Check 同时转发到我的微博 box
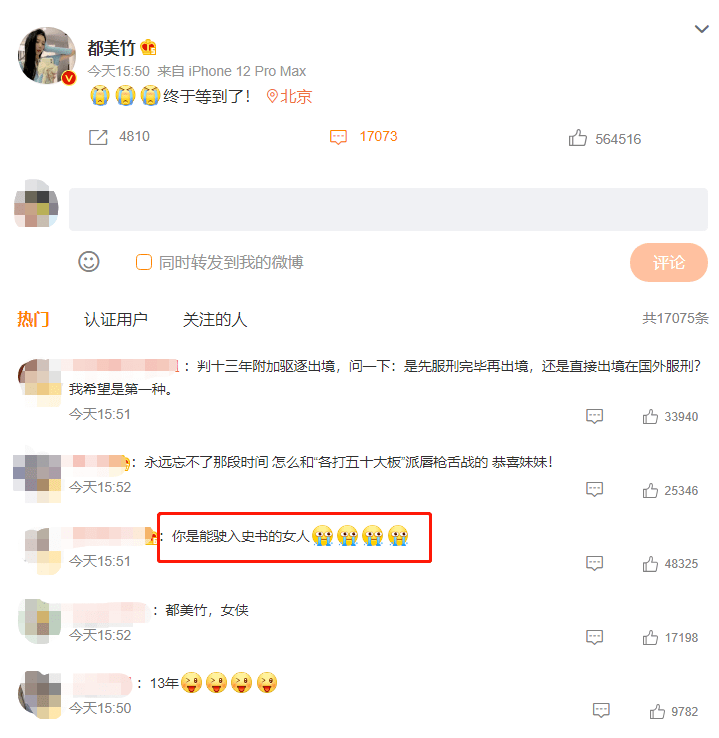The width and height of the screenshot is (719, 738). tap(144, 262)
